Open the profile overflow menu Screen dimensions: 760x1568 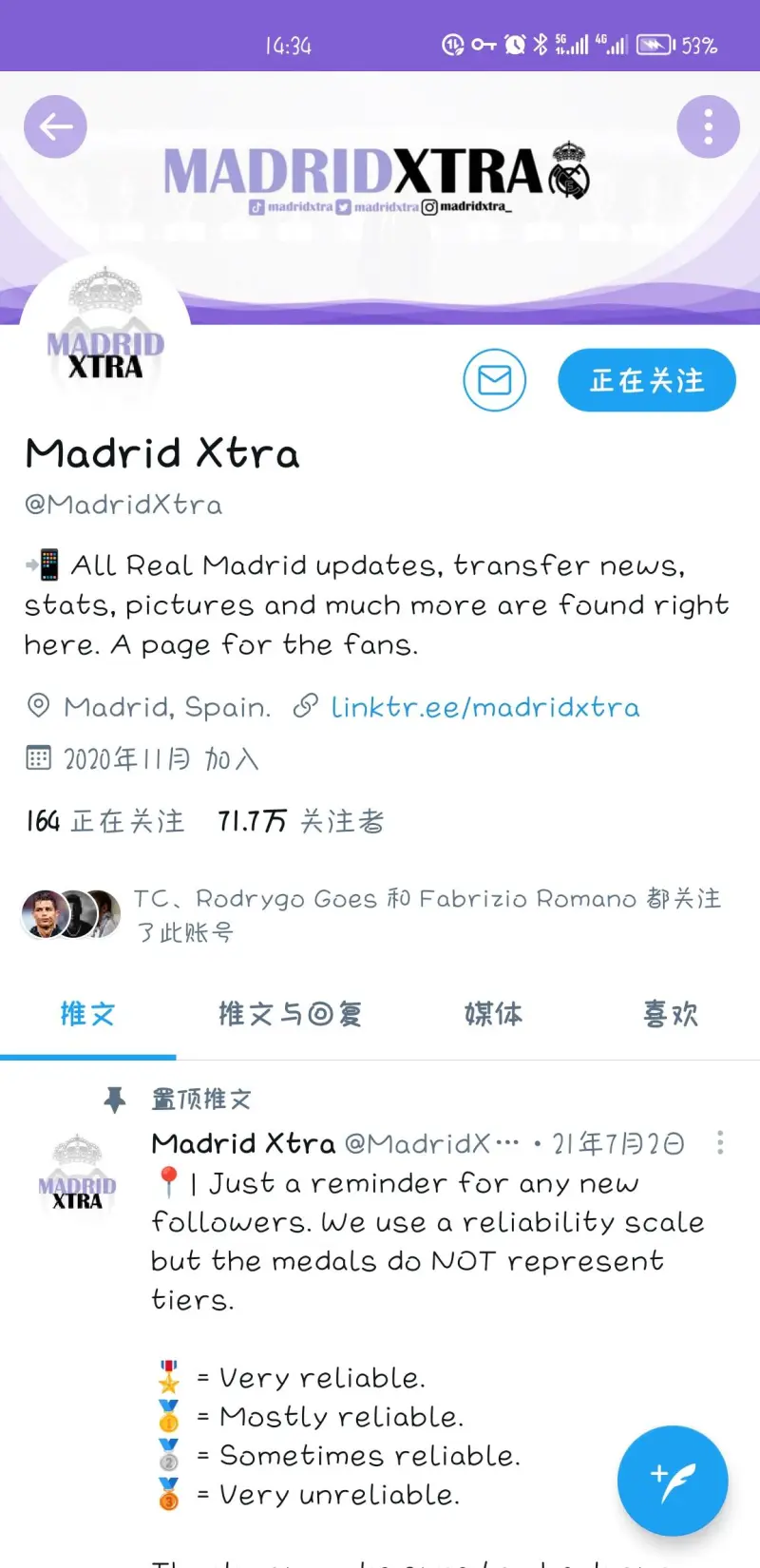708,126
